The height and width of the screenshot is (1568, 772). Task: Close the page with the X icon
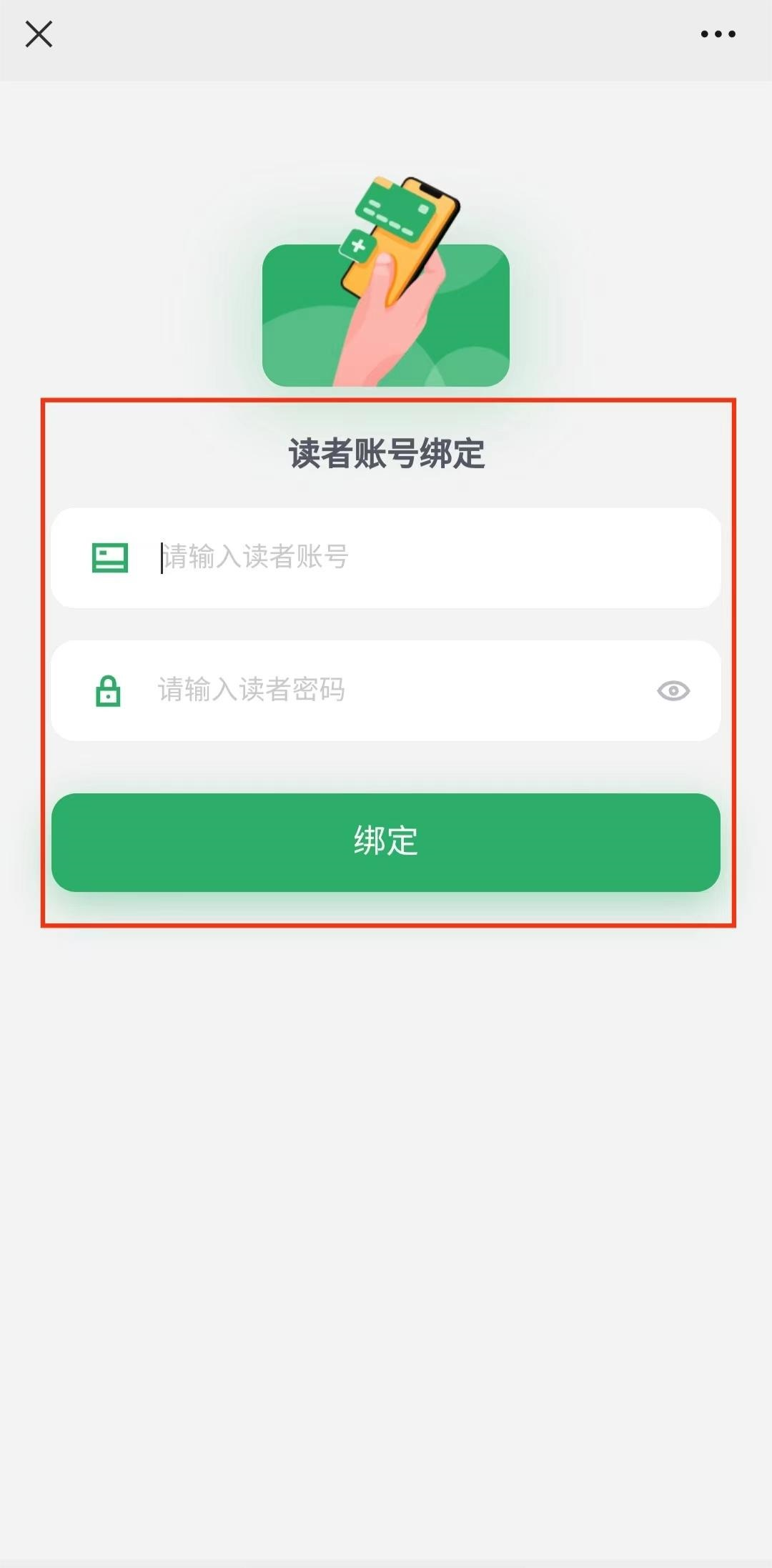(39, 34)
